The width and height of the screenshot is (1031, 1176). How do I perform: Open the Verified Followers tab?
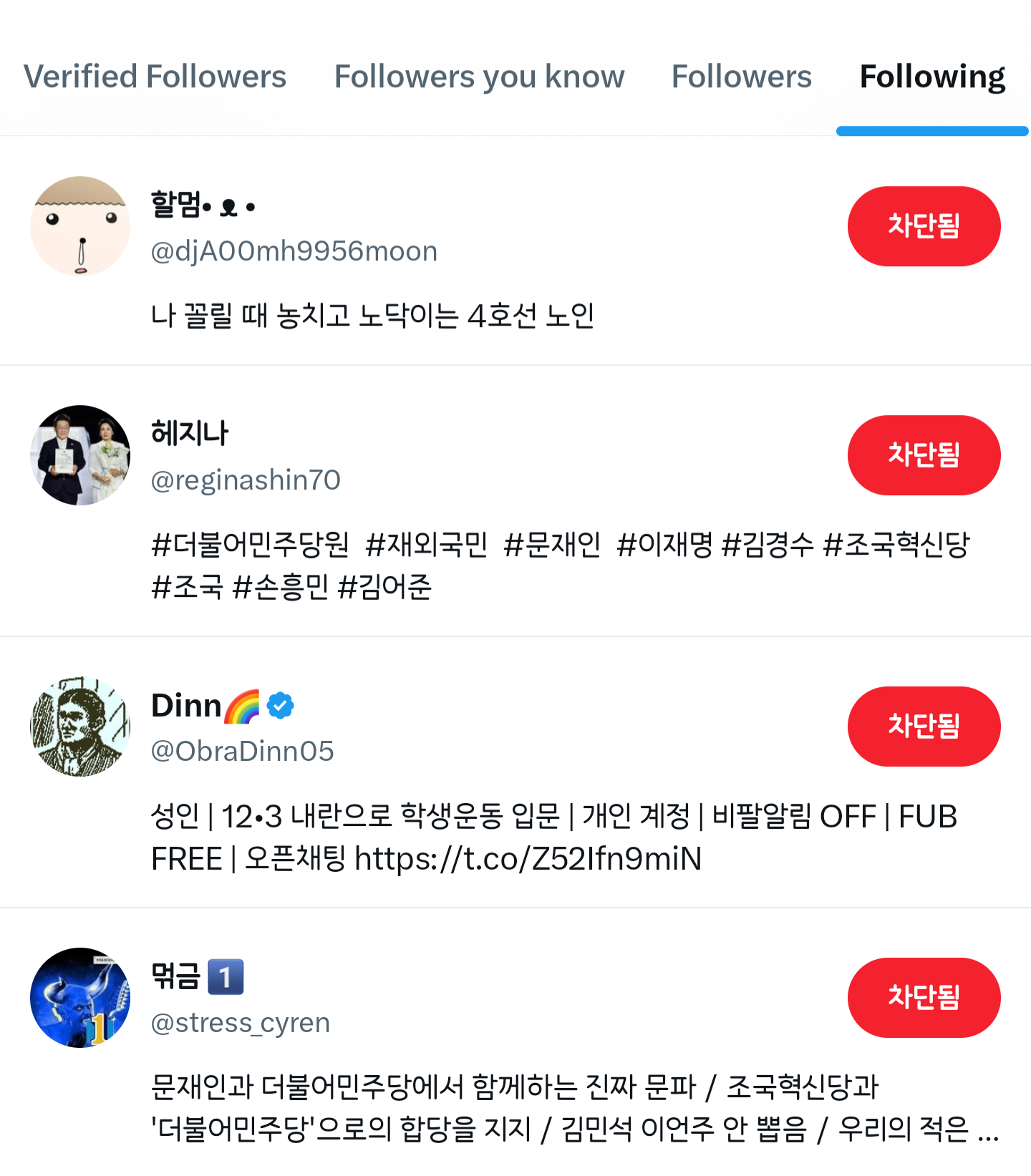coord(155,77)
